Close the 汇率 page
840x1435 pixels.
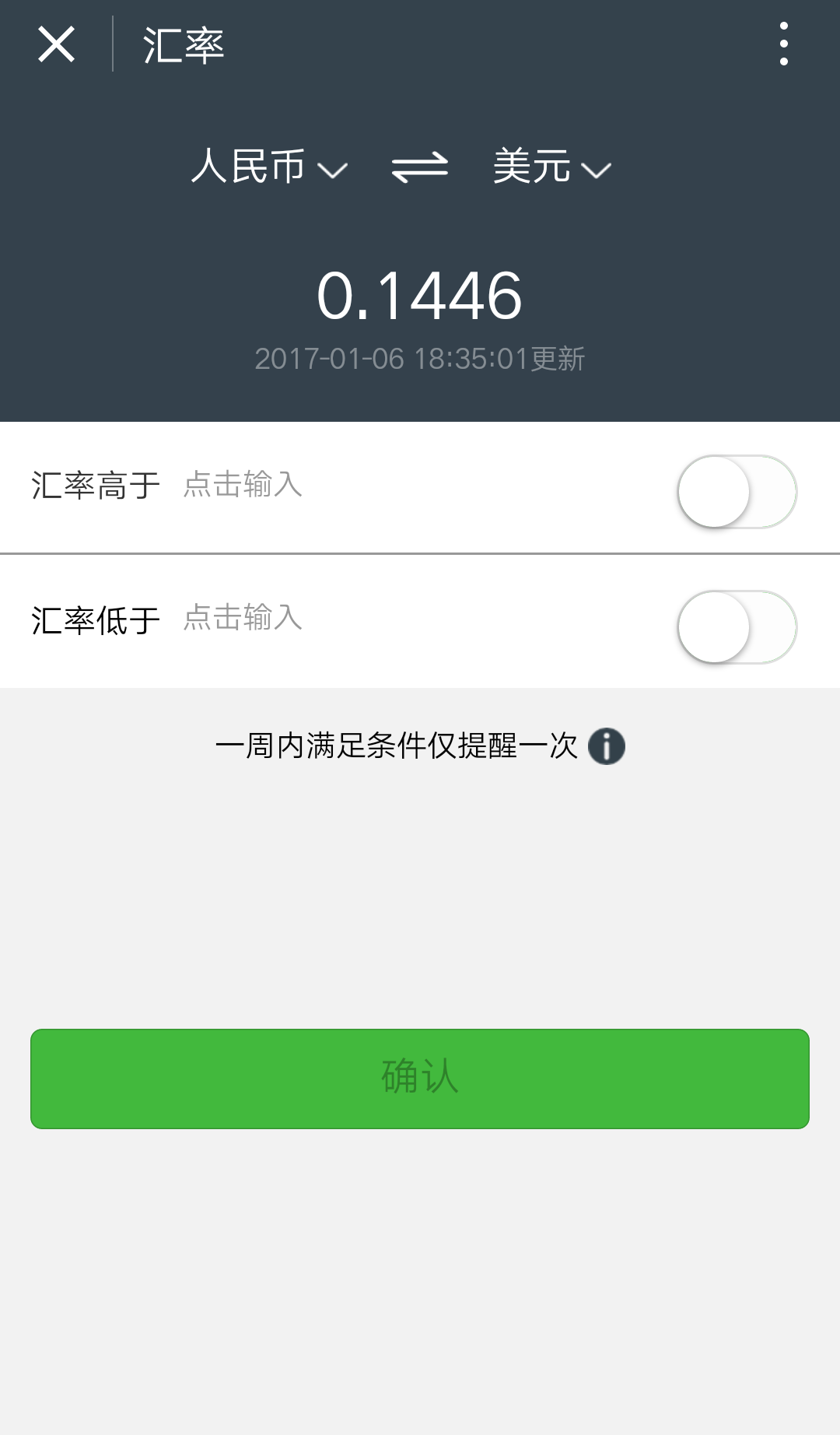pyautogui.click(x=57, y=44)
